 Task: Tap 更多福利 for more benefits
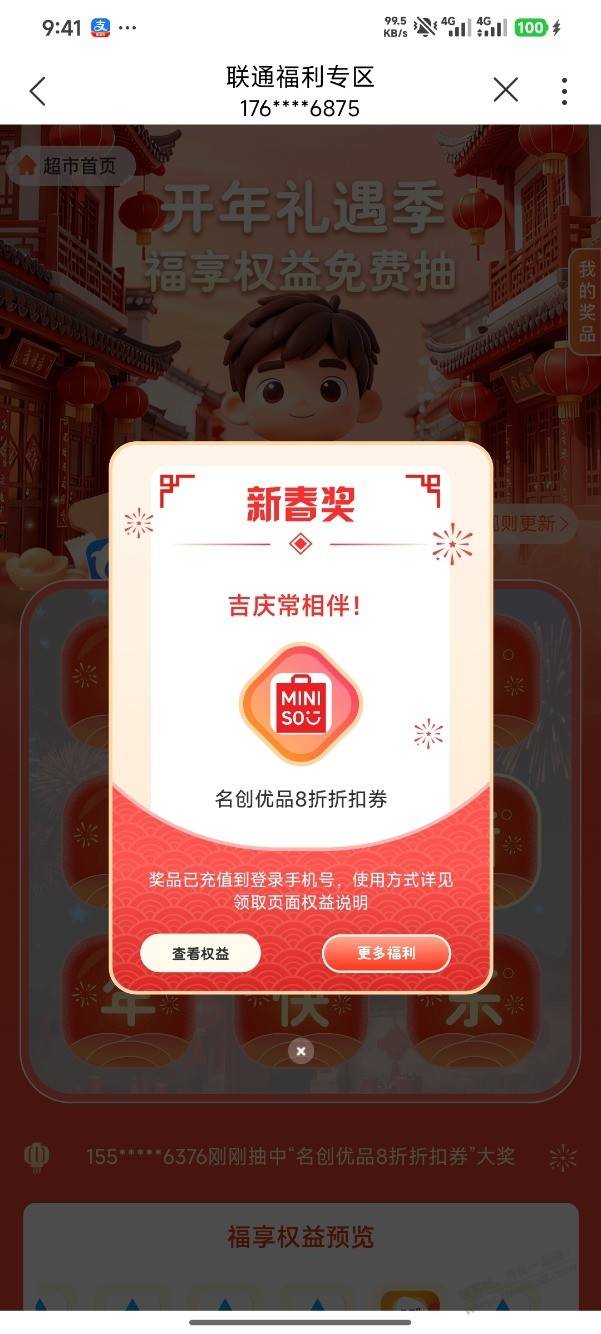pos(386,953)
